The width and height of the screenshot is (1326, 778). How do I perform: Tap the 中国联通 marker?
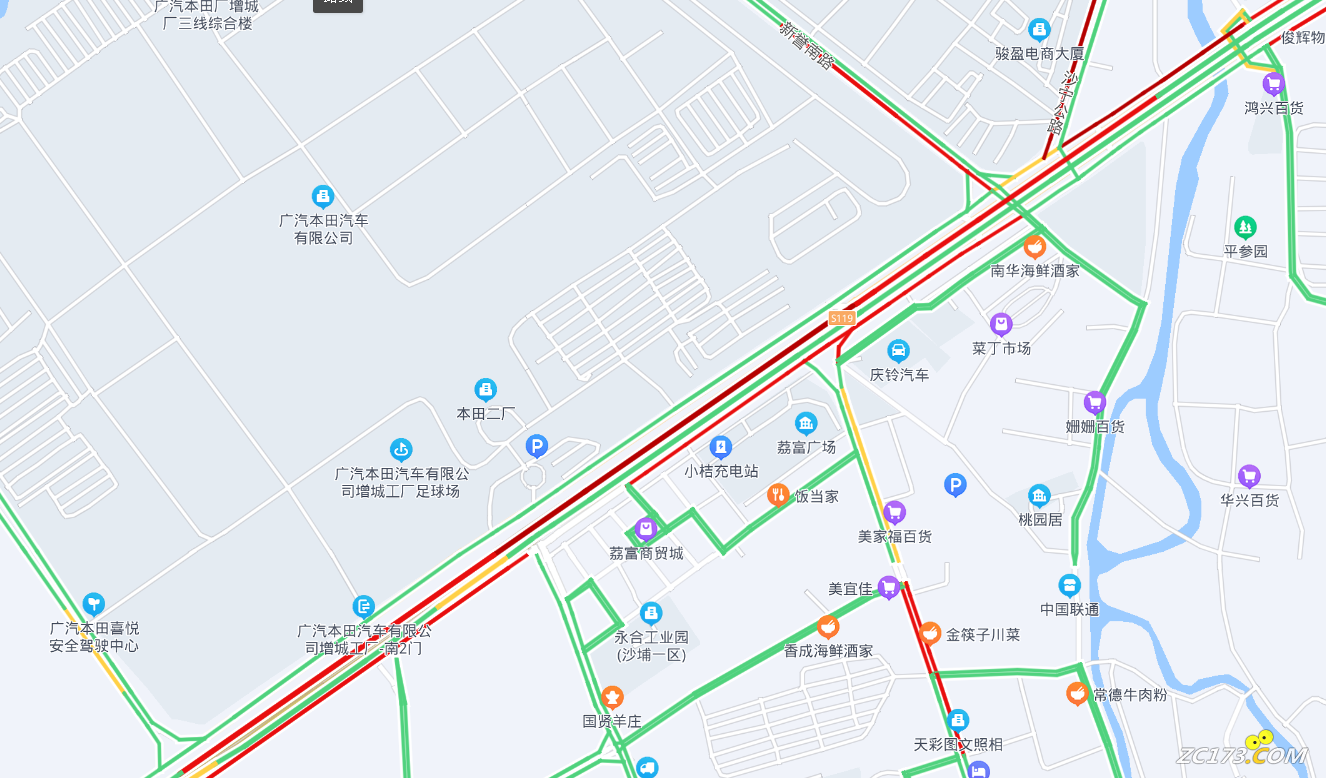1069,585
